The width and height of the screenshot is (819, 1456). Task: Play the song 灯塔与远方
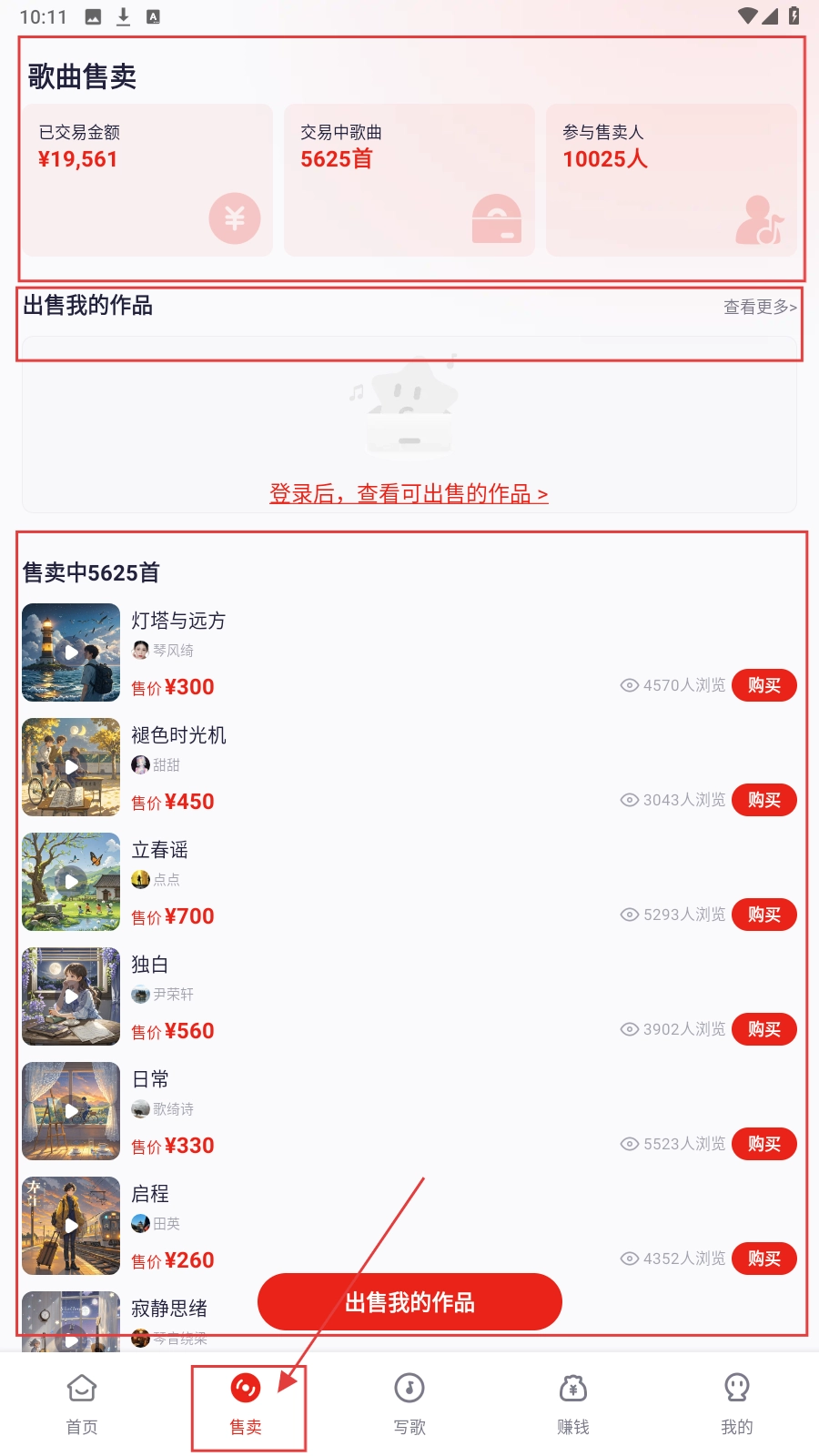pyautogui.click(x=71, y=652)
